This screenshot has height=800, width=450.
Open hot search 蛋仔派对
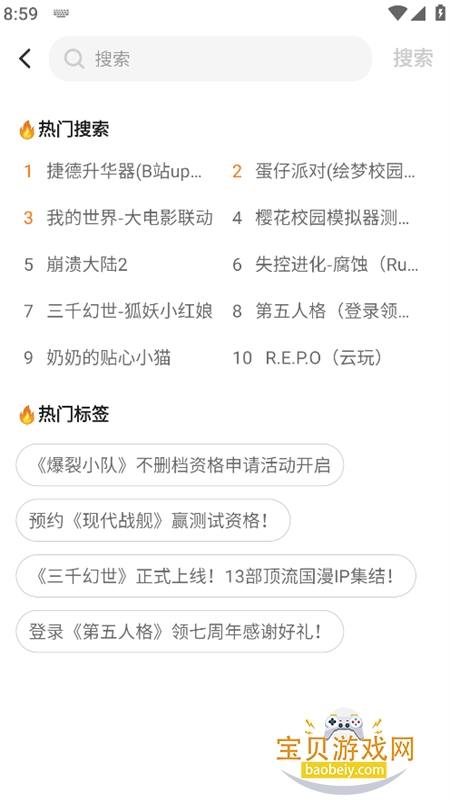click(335, 171)
